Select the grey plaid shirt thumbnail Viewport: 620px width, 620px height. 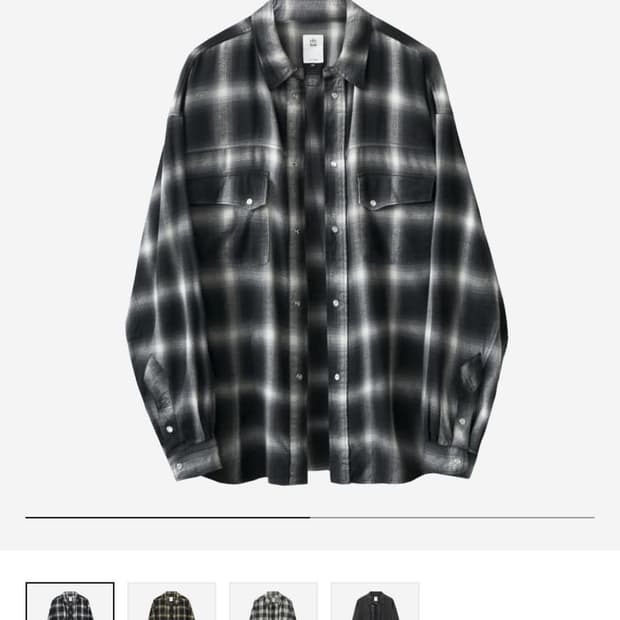point(273,602)
